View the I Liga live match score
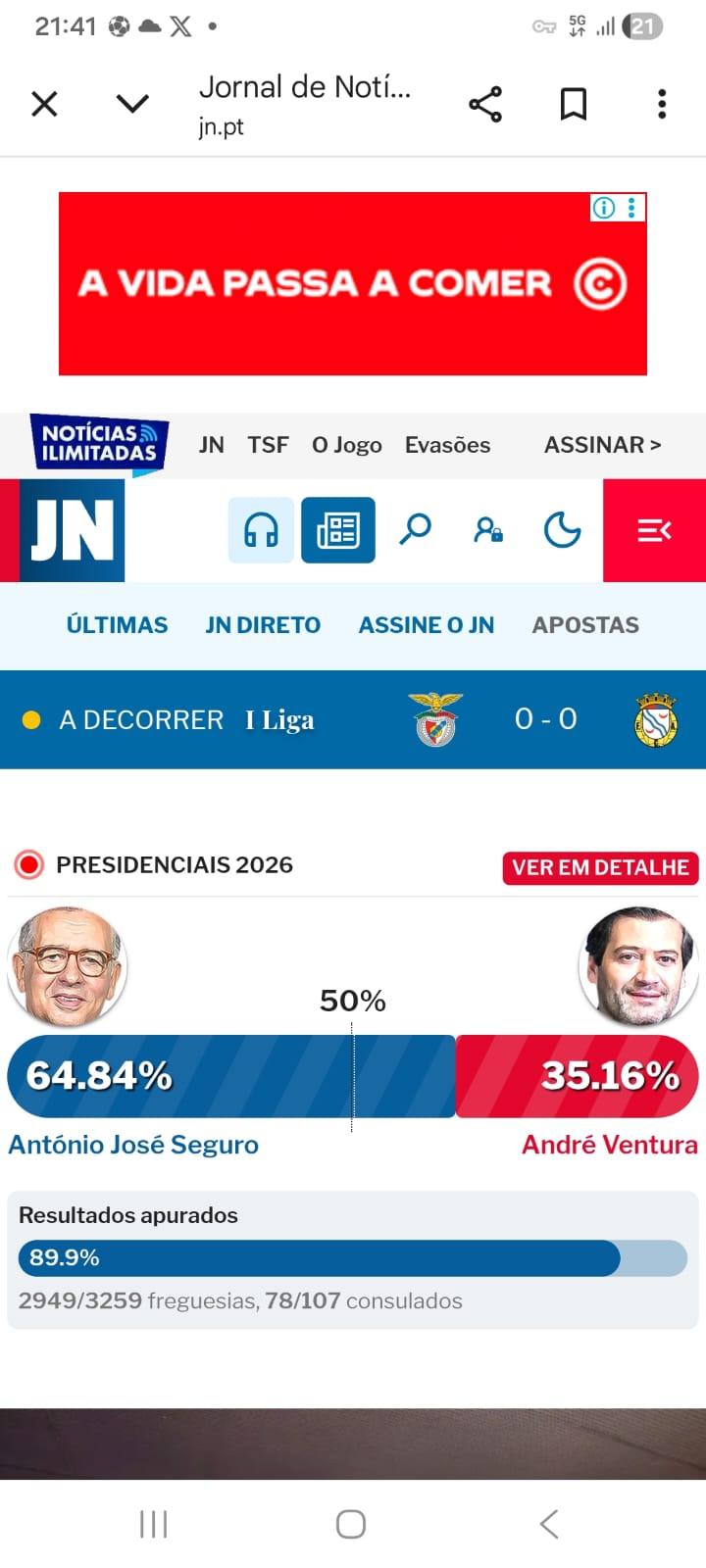This screenshot has width=706, height=1568. (x=545, y=719)
